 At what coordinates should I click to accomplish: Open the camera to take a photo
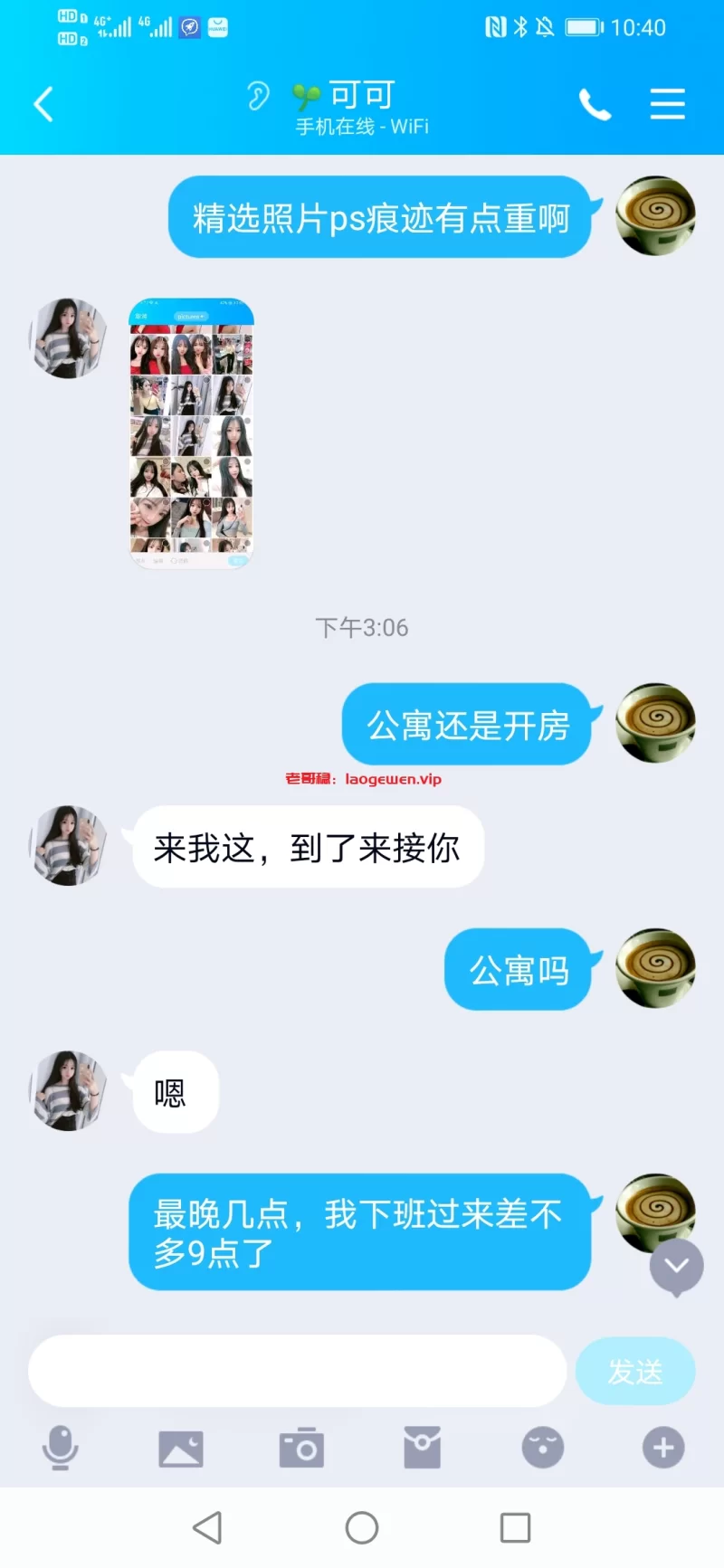pos(301,1448)
